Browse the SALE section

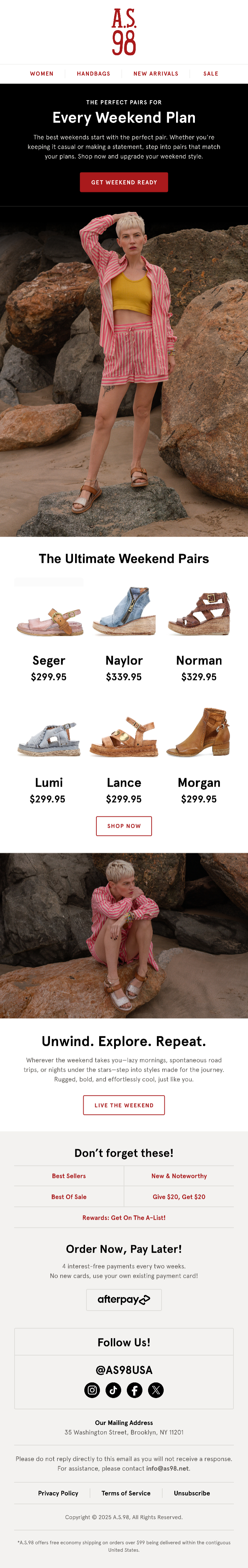click(210, 74)
